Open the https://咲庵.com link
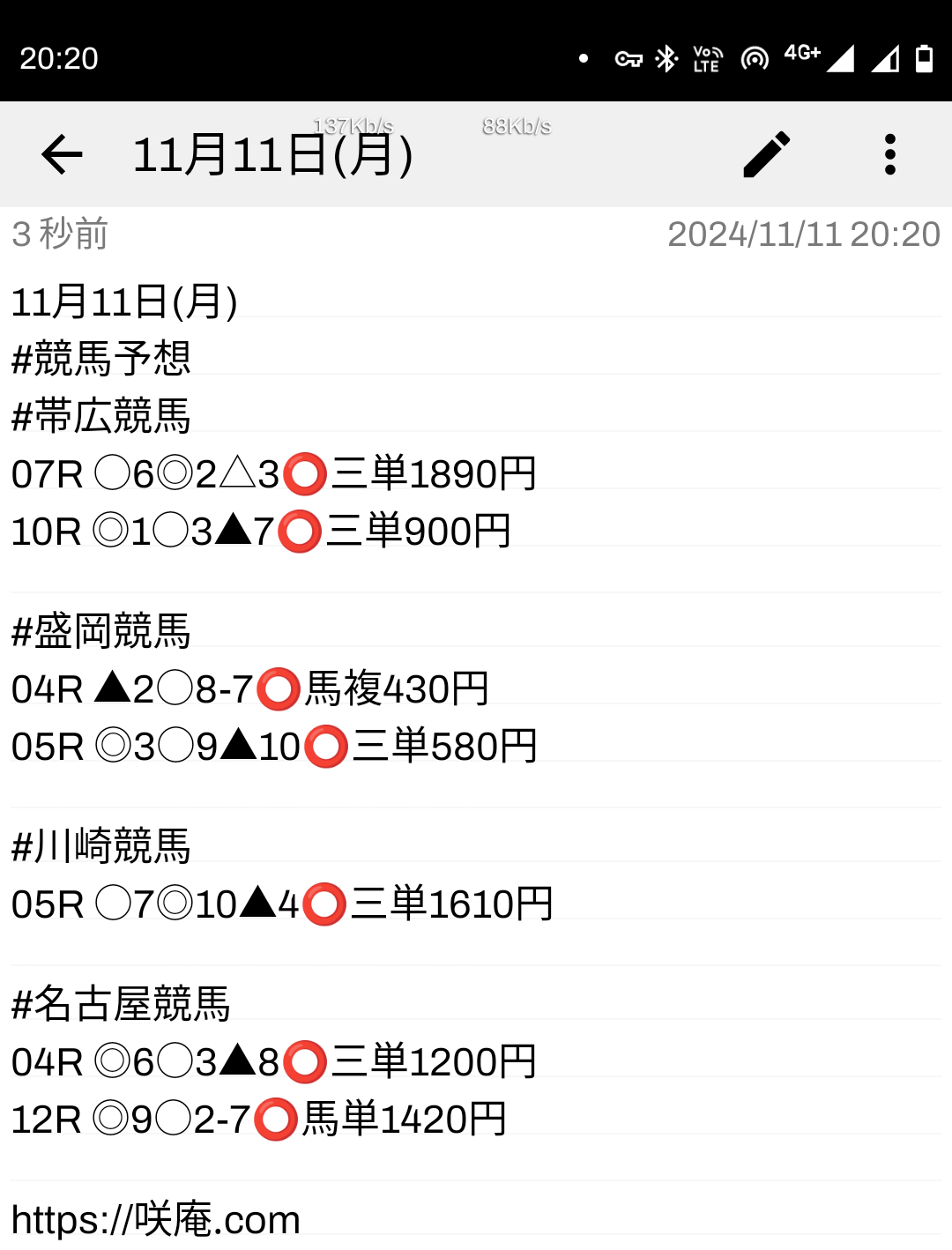 156,1220
